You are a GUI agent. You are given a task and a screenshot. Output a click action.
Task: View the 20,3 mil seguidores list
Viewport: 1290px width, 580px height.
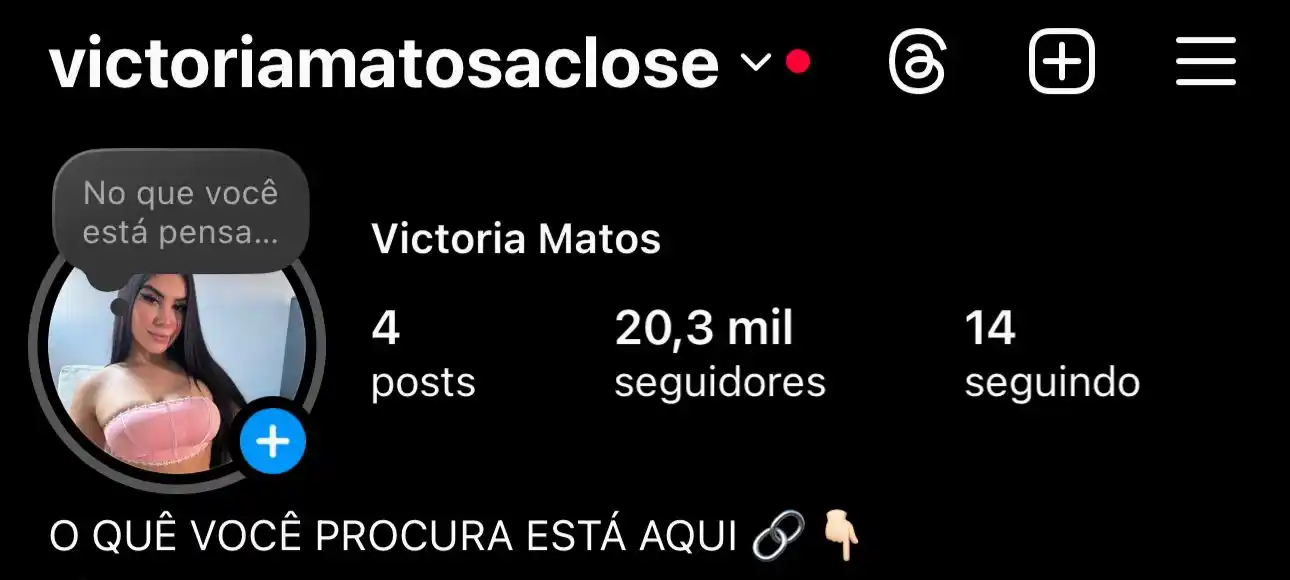719,354
